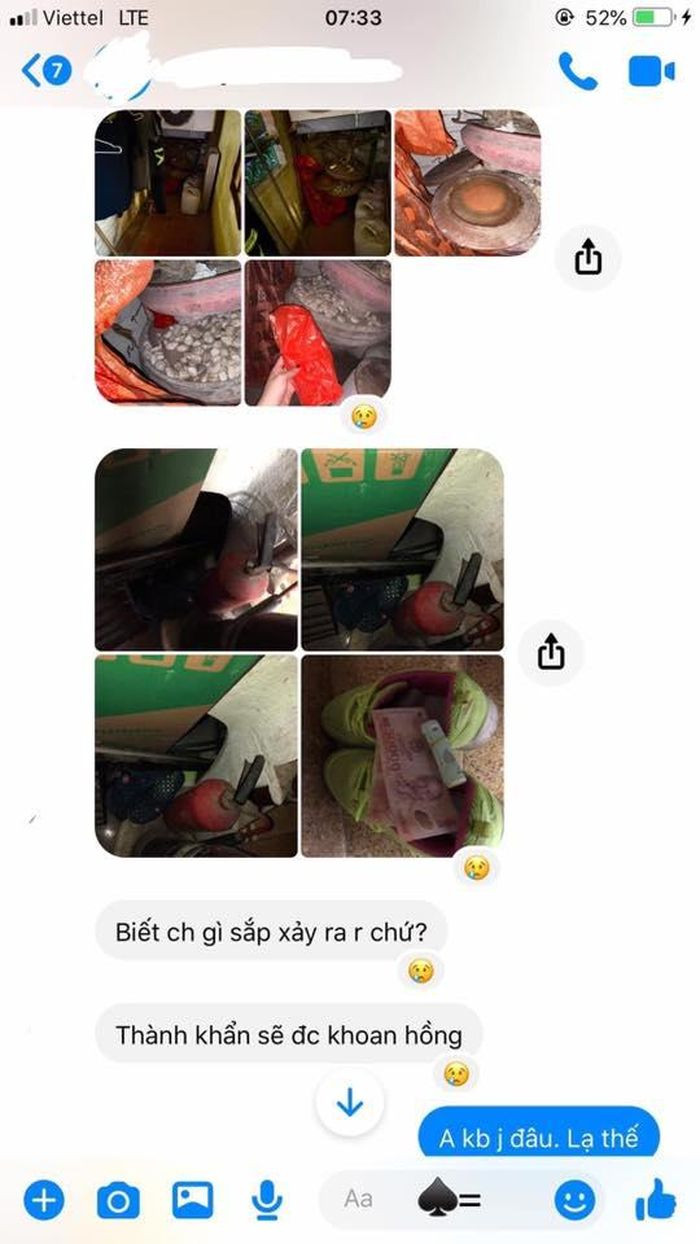The height and width of the screenshot is (1244, 700).
Task: Send a thumbs-up like
Action: pyautogui.click(x=655, y=1199)
